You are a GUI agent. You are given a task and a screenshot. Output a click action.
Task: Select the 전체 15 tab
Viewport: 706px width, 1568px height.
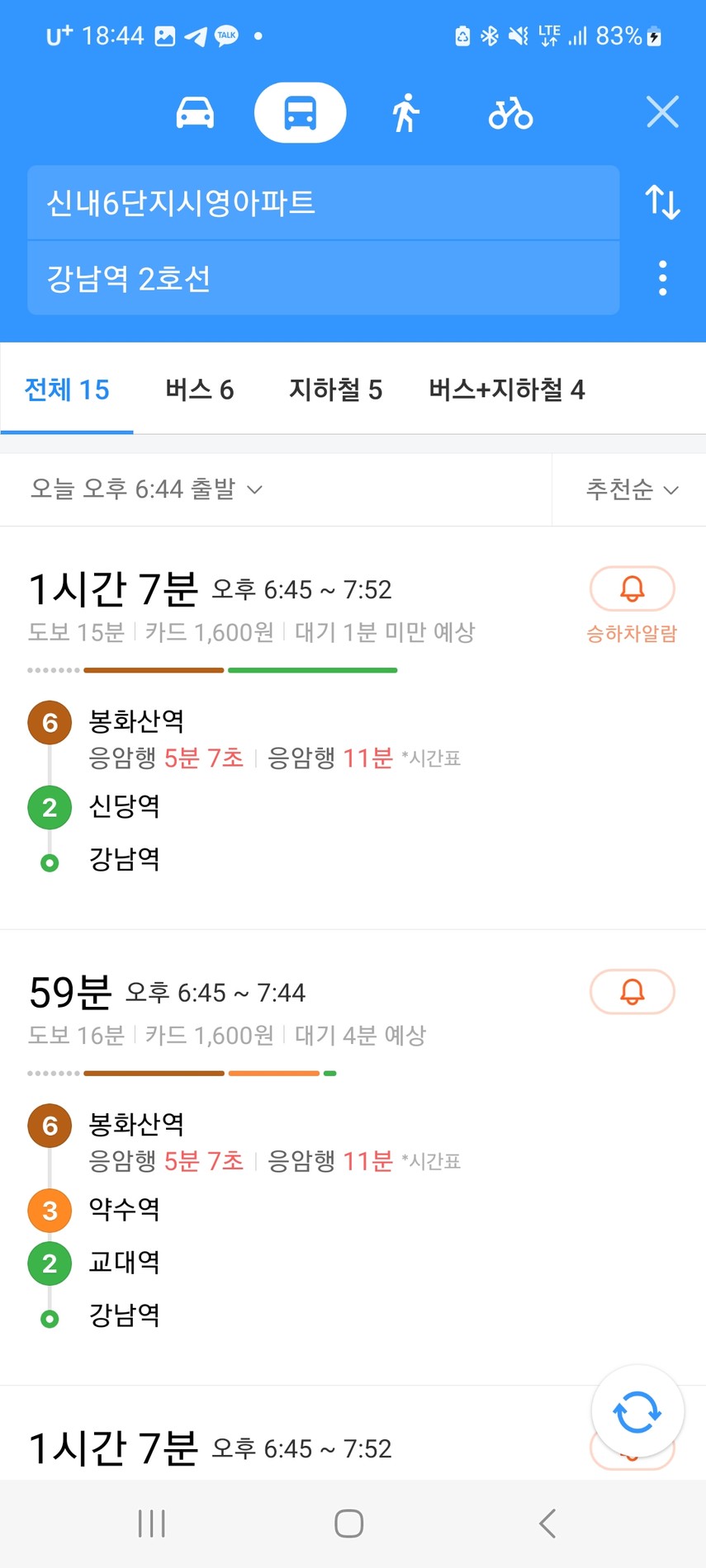[x=67, y=390]
